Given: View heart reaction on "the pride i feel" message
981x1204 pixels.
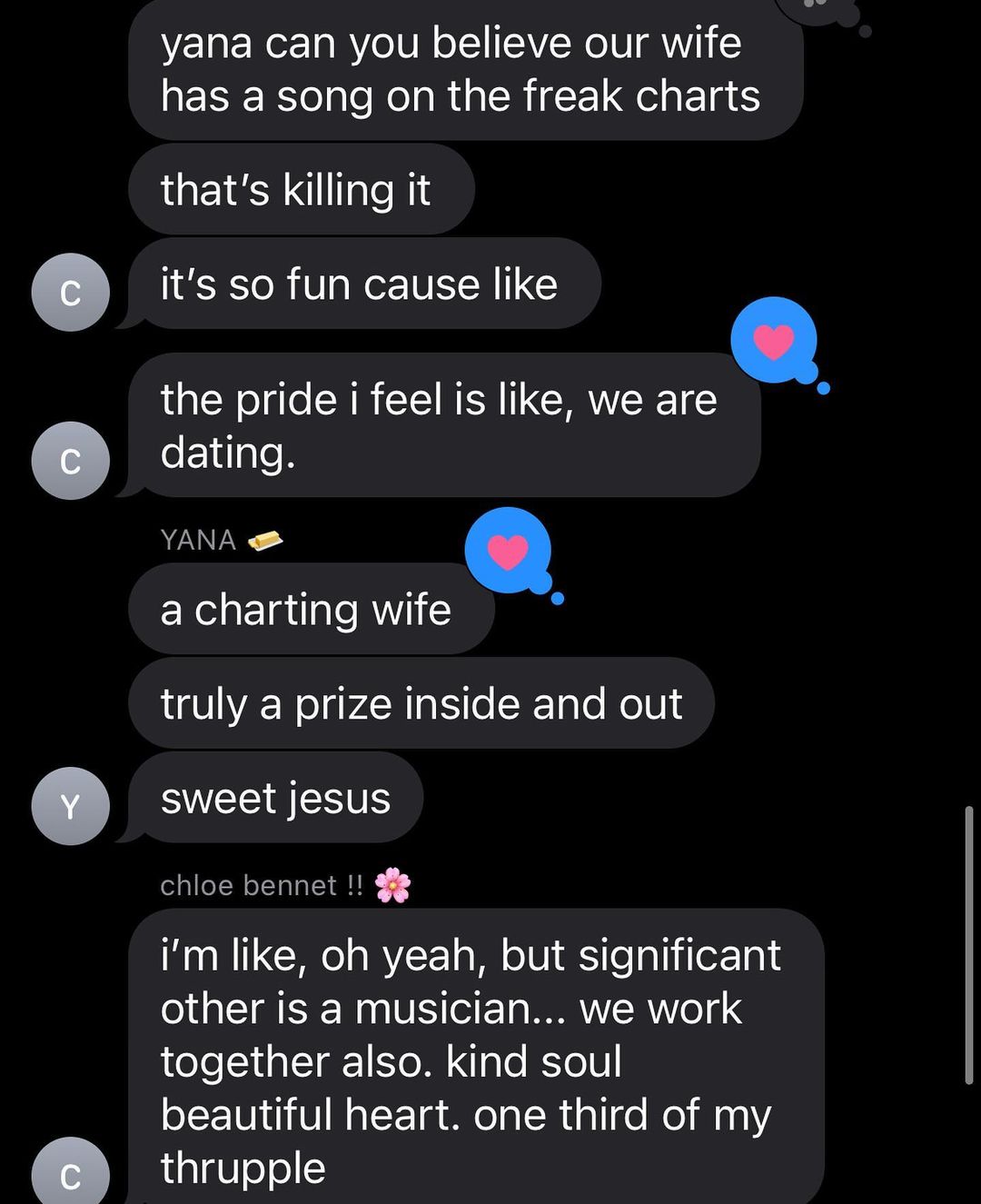Looking at the screenshot, I should 775,342.
